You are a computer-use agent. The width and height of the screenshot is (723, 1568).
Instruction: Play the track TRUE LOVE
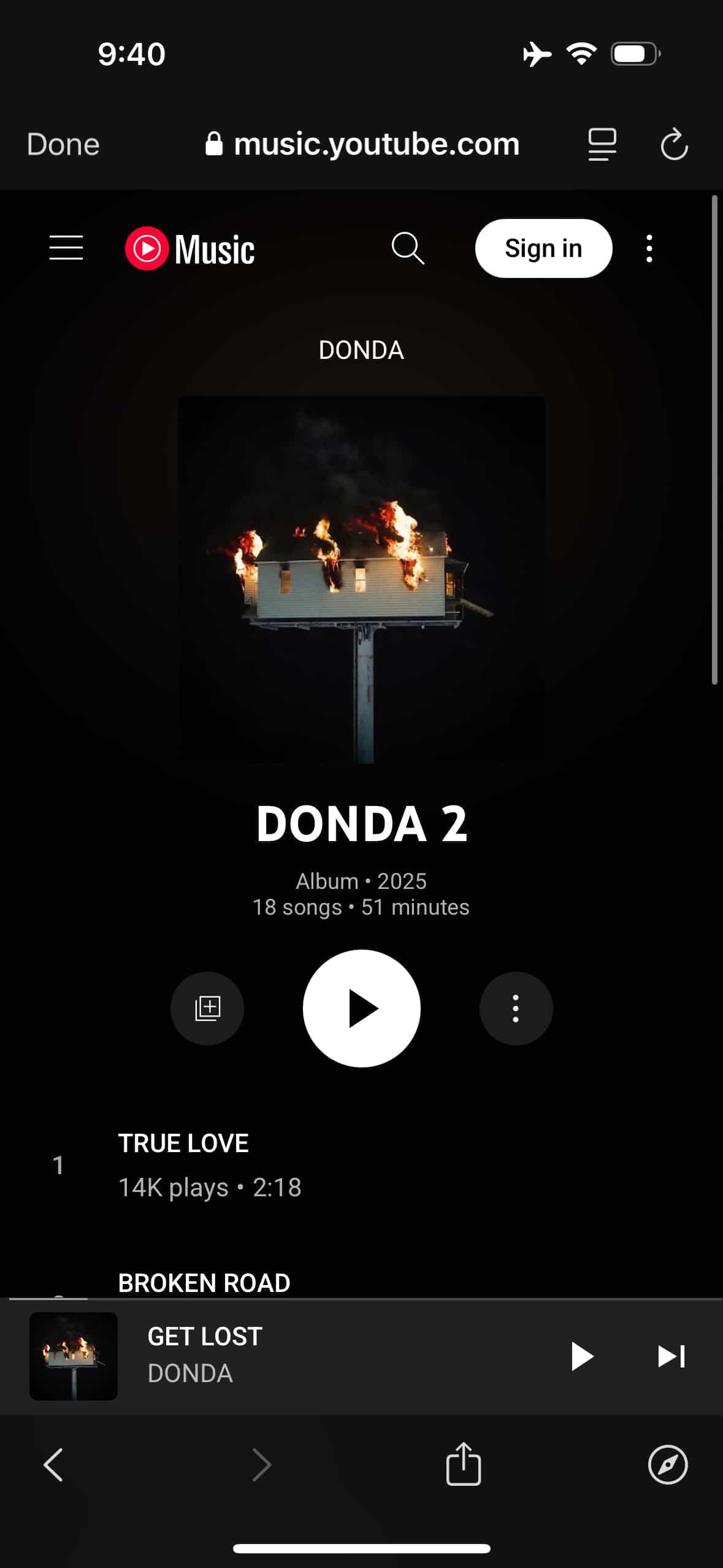click(183, 1143)
